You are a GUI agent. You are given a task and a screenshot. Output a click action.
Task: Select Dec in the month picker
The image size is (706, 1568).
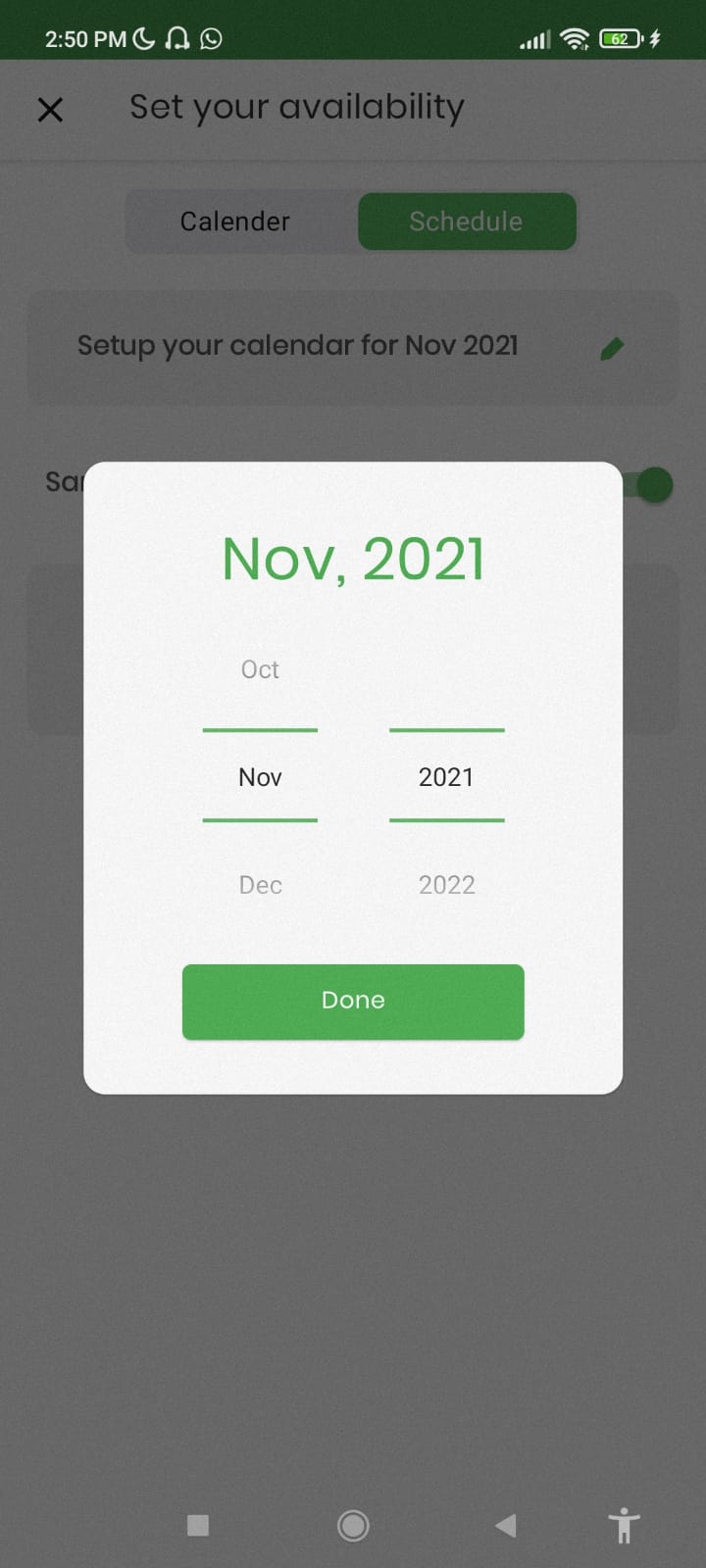point(260,885)
